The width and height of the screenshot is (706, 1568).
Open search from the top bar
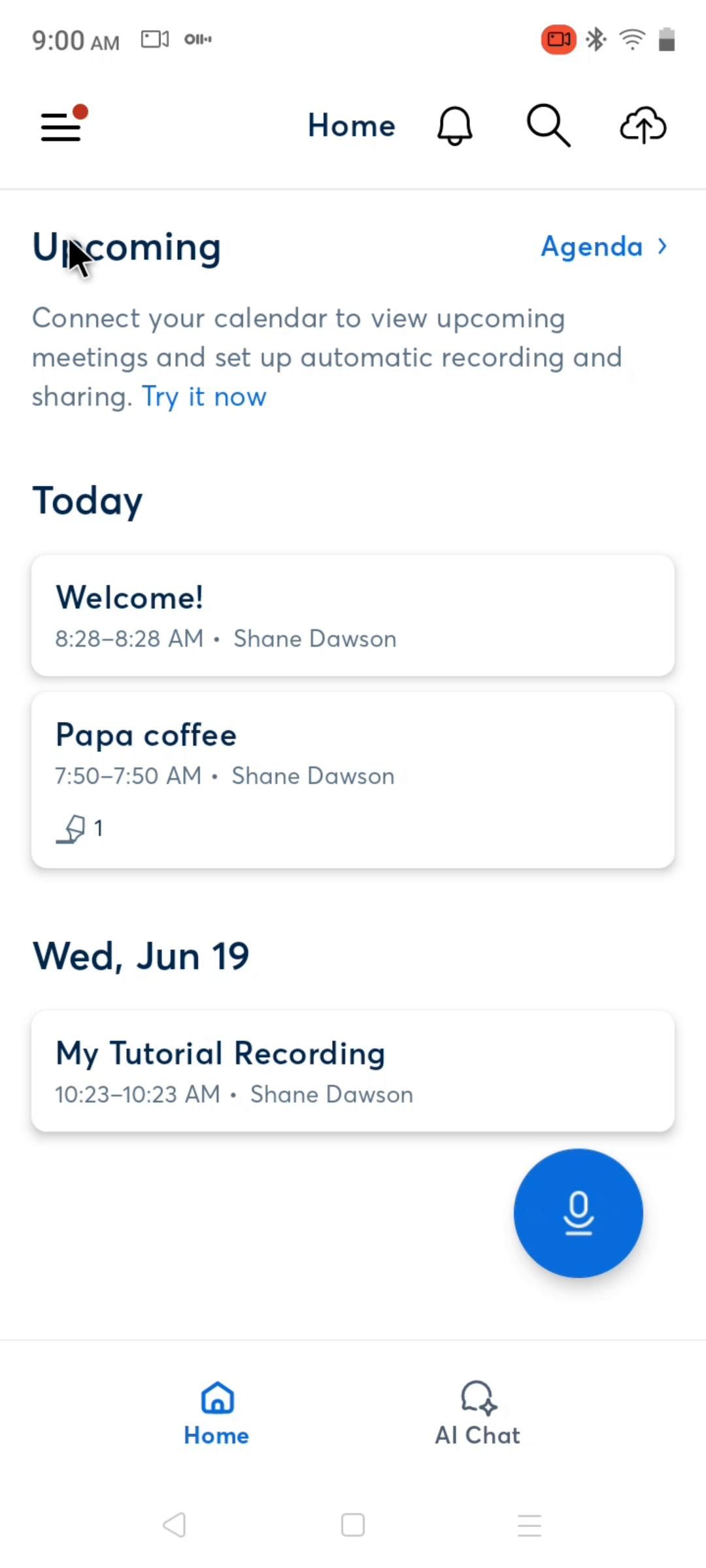(548, 125)
